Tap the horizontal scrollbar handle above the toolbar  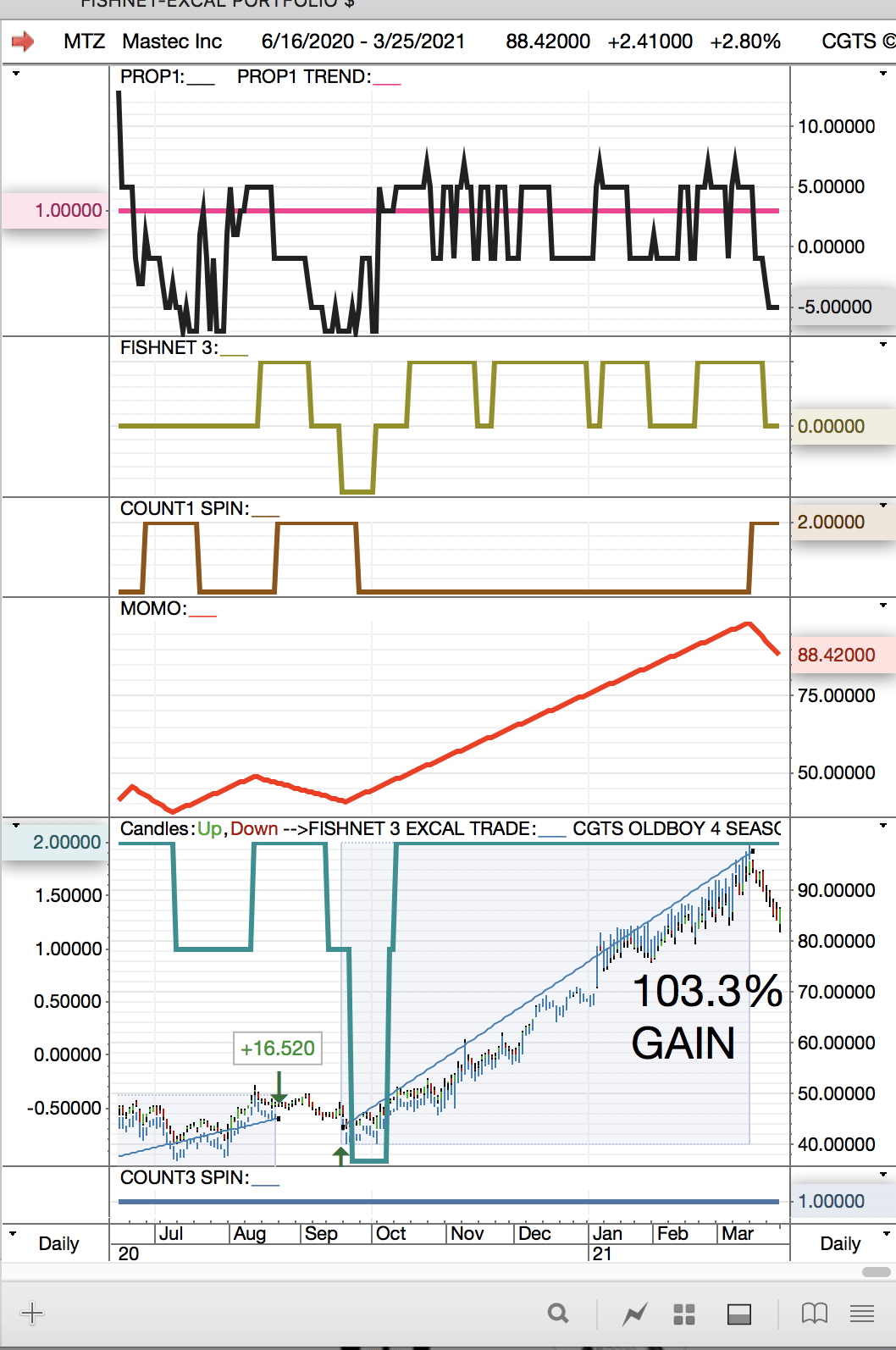876,1272
